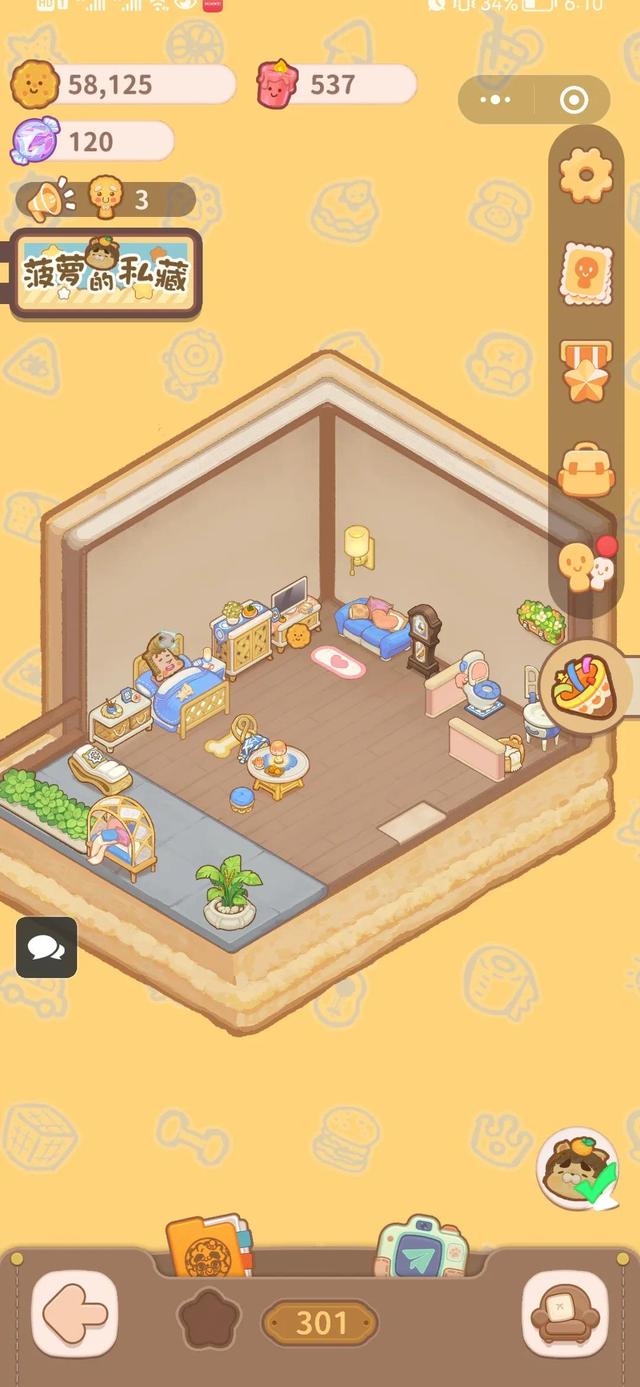Tap the brown flower level badge
Image resolution: width=640 pixels, height=1387 pixels.
[x=209, y=1318]
